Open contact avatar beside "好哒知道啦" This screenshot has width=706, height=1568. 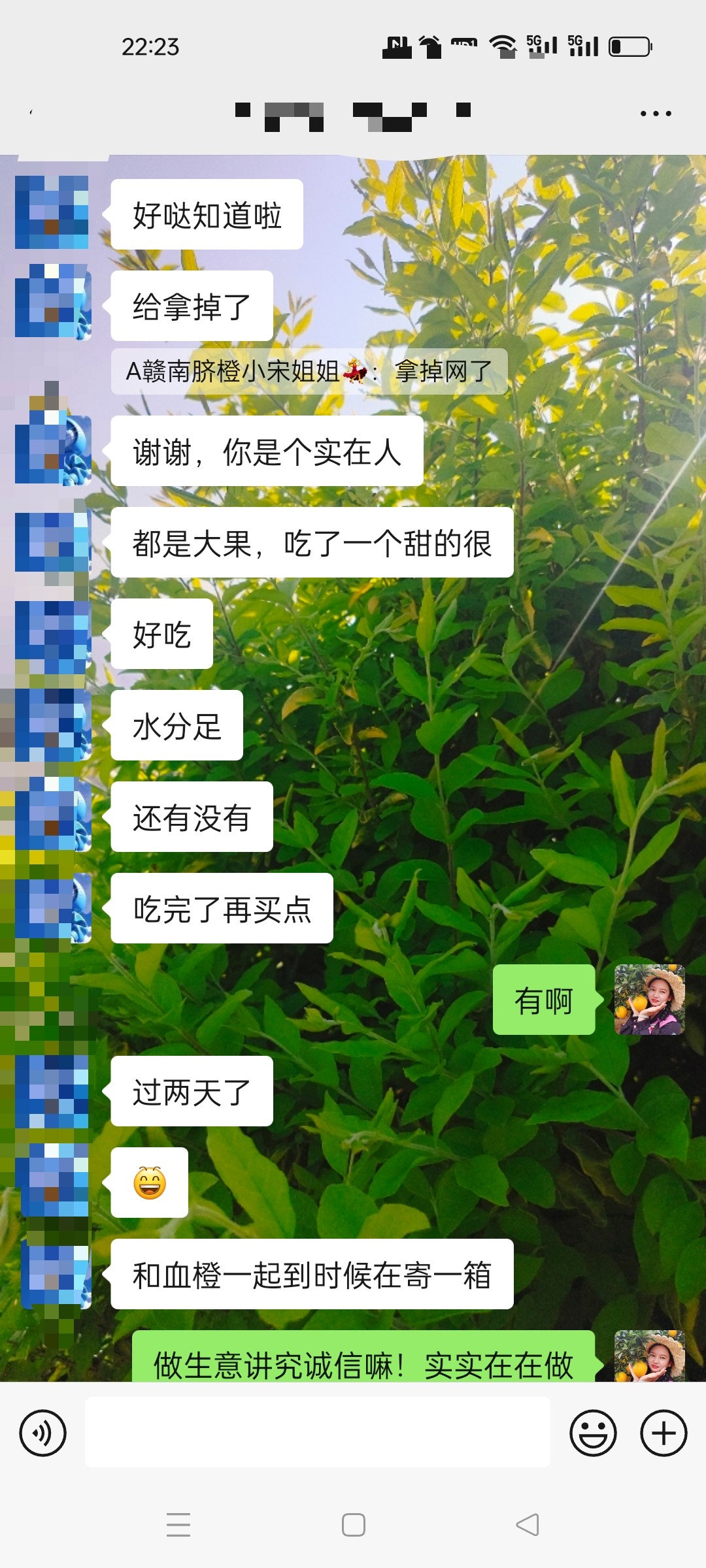tap(52, 212)
